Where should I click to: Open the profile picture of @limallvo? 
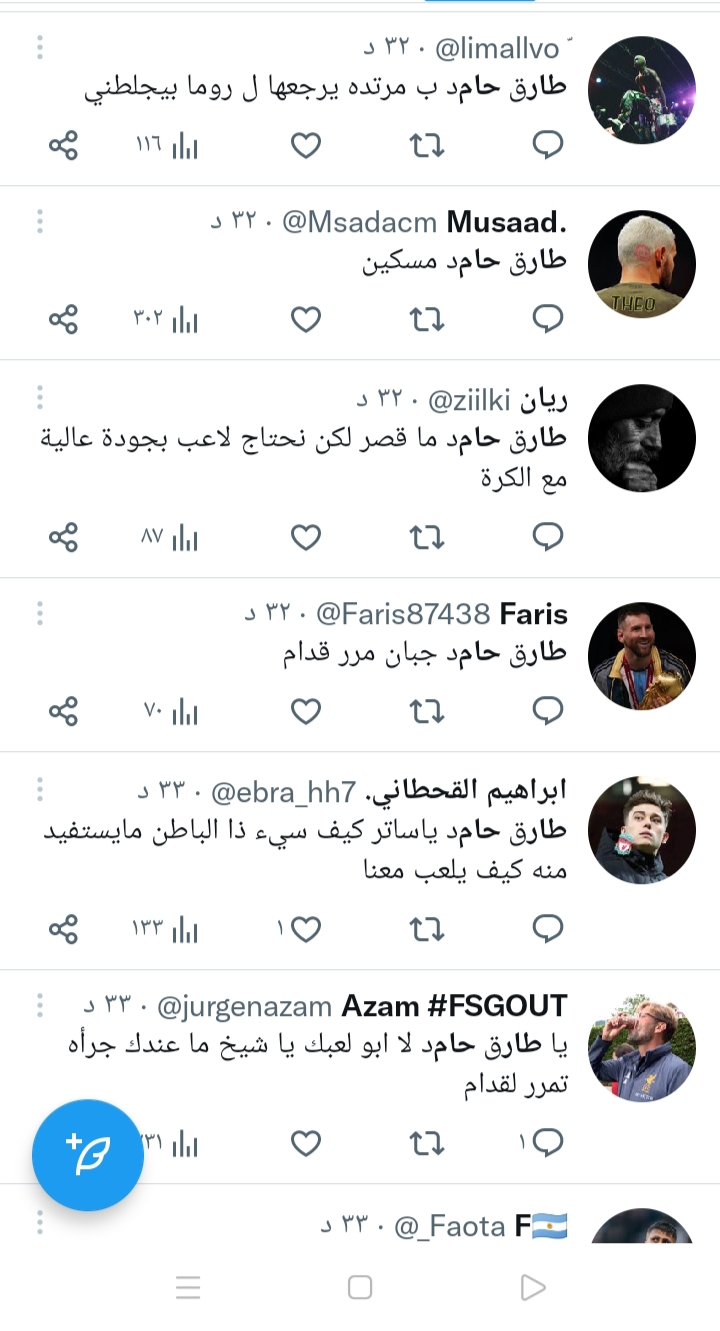click(x=641, y=90)
